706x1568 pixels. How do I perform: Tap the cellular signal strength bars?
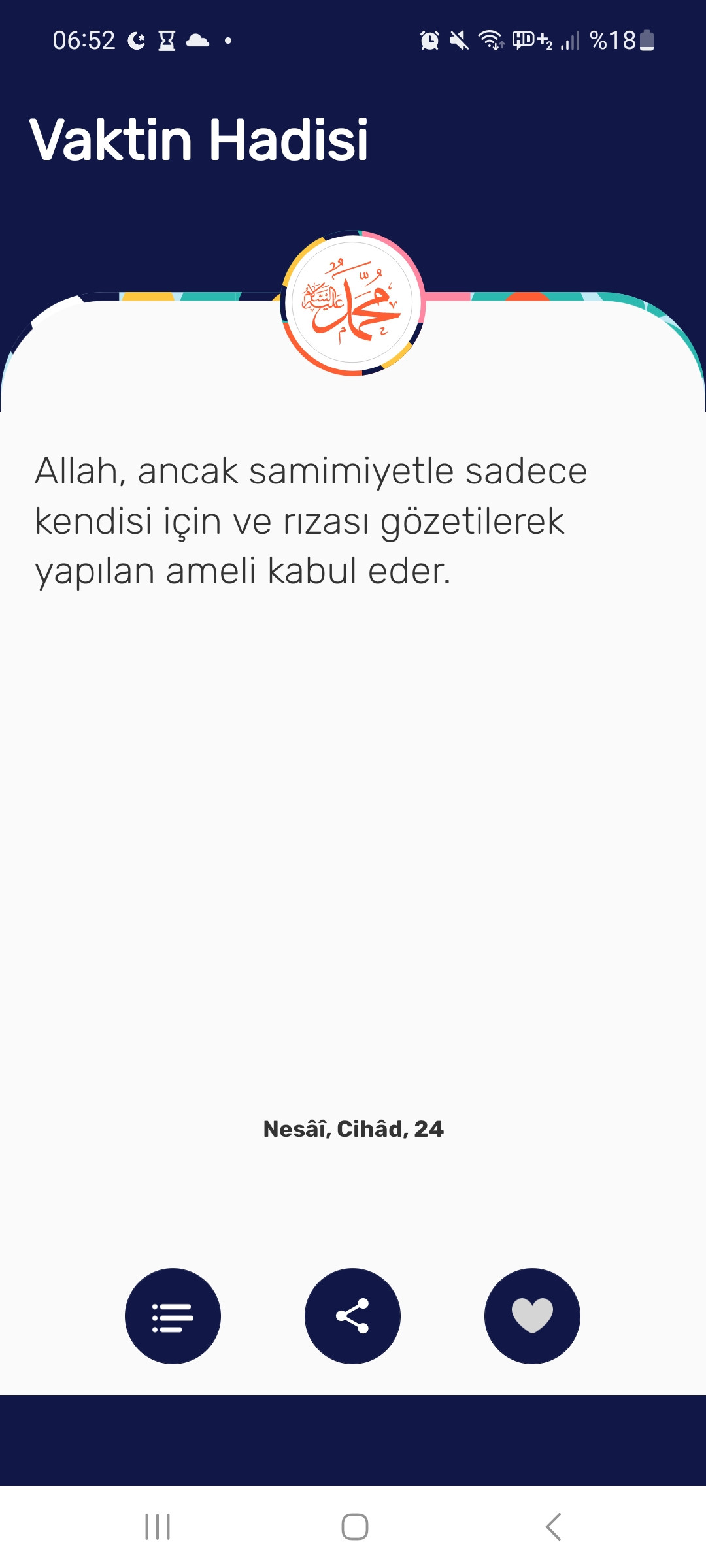[x=570, y=41]
